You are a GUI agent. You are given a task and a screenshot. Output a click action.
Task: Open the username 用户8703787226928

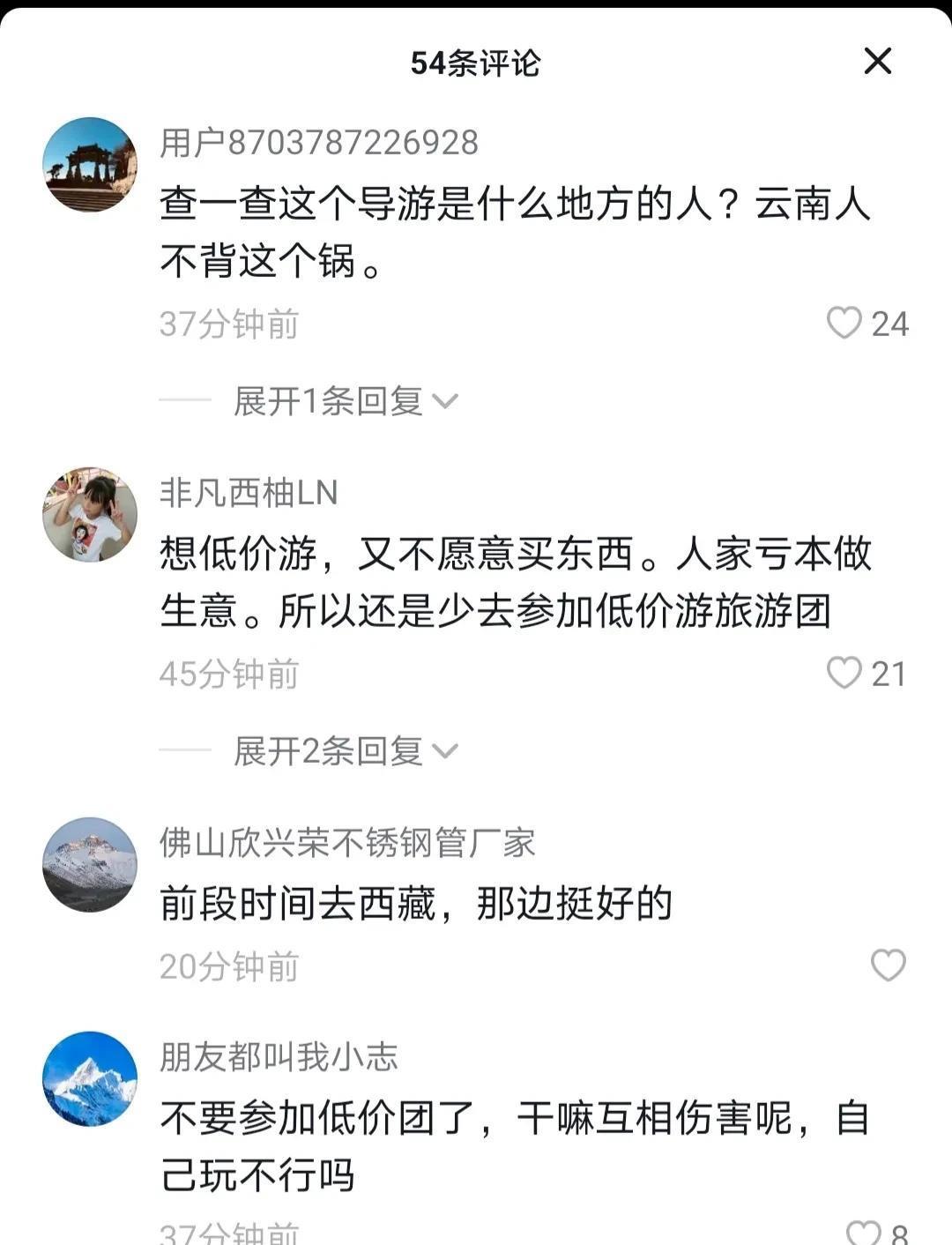point(319,142)
